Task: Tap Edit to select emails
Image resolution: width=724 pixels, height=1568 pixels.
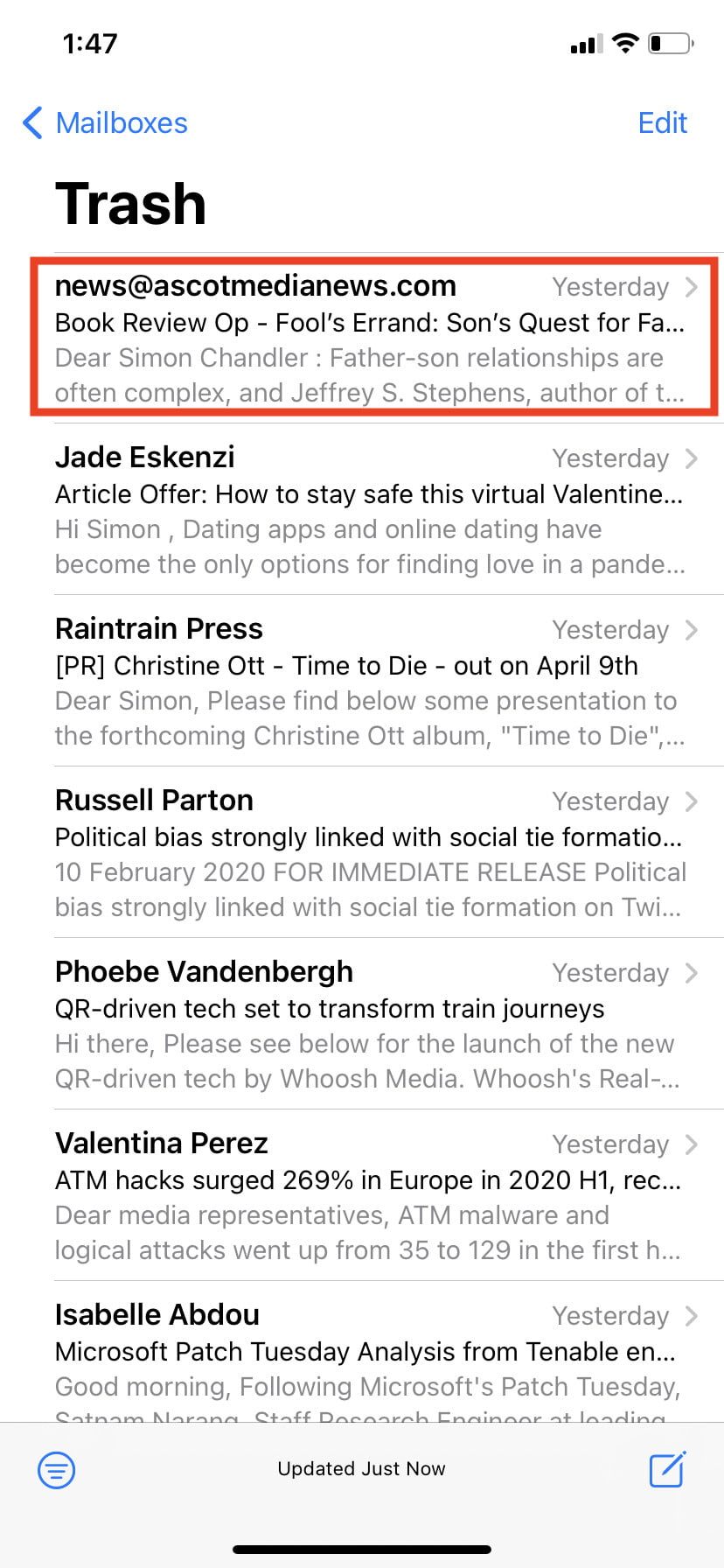Action: 662,123
